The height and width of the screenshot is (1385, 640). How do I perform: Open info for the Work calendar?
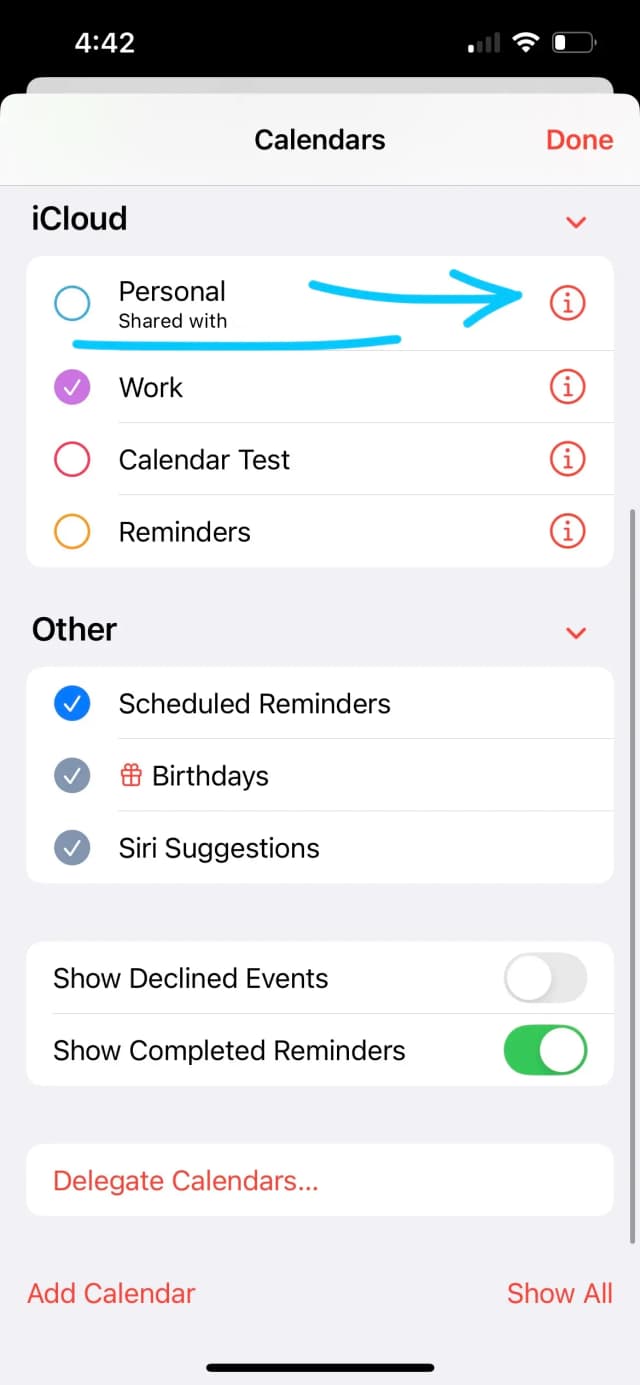[x=567, y=387]
